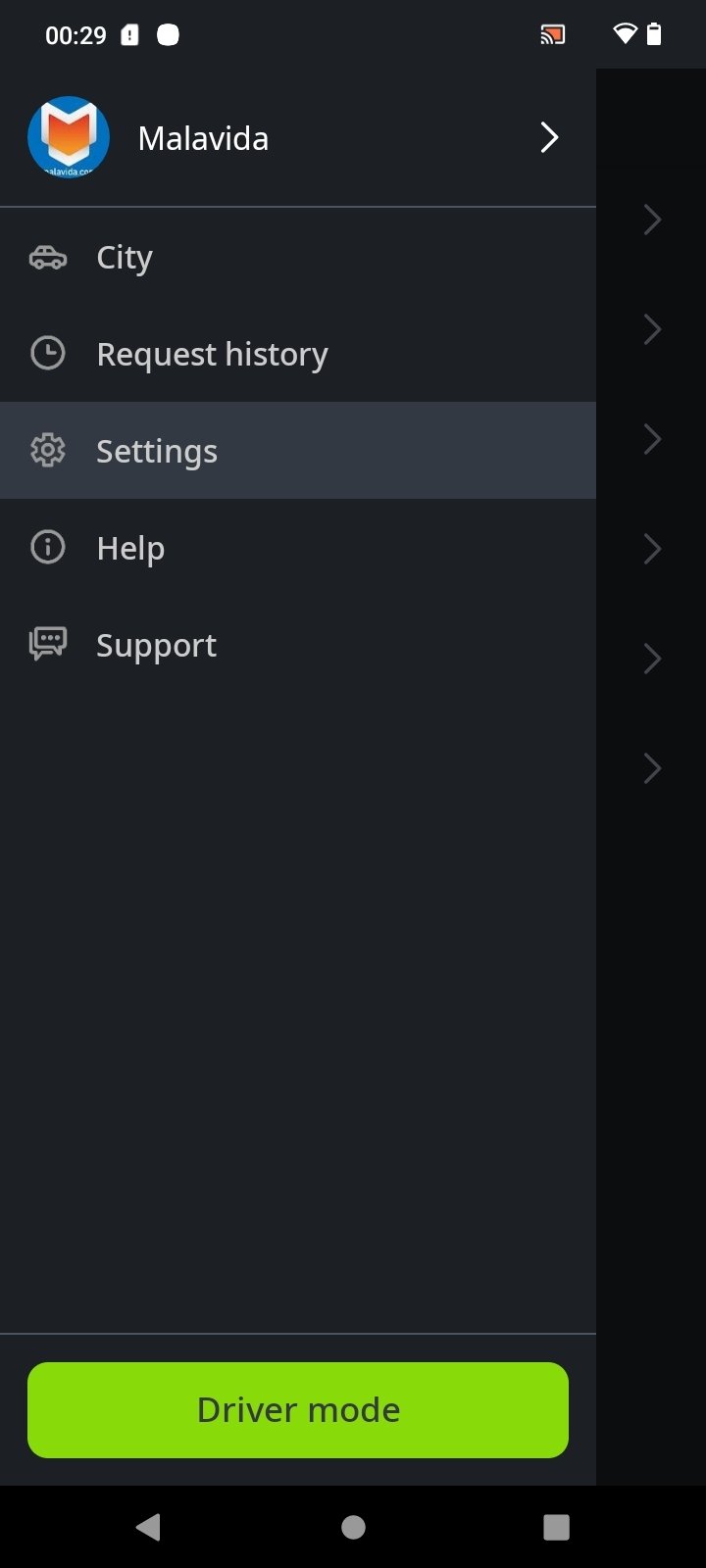Open the Help section
This screenshot has width=706, height=1568.
tap(298, 548)
